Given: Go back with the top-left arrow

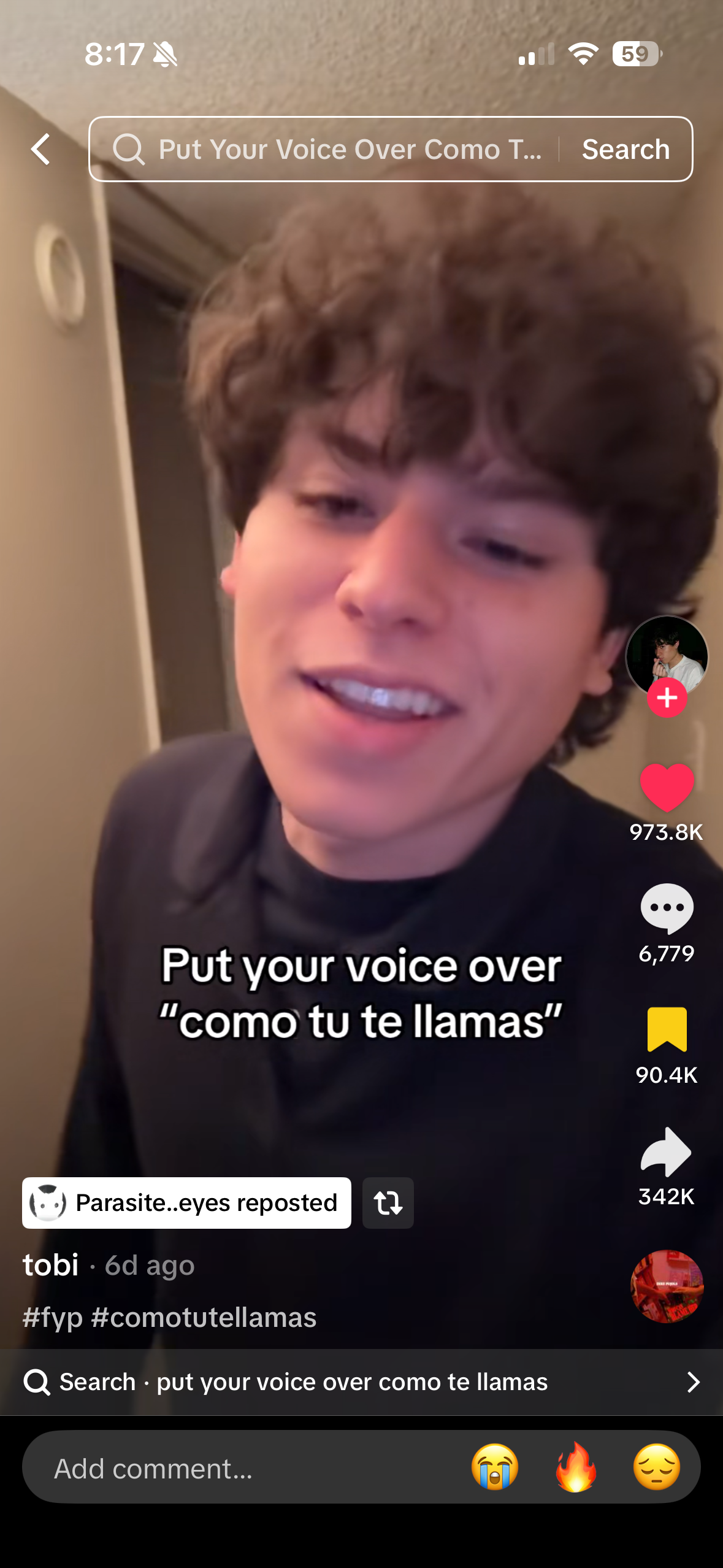Looking at the screenshot, I should pyautogui.click(x=40, y=149).
